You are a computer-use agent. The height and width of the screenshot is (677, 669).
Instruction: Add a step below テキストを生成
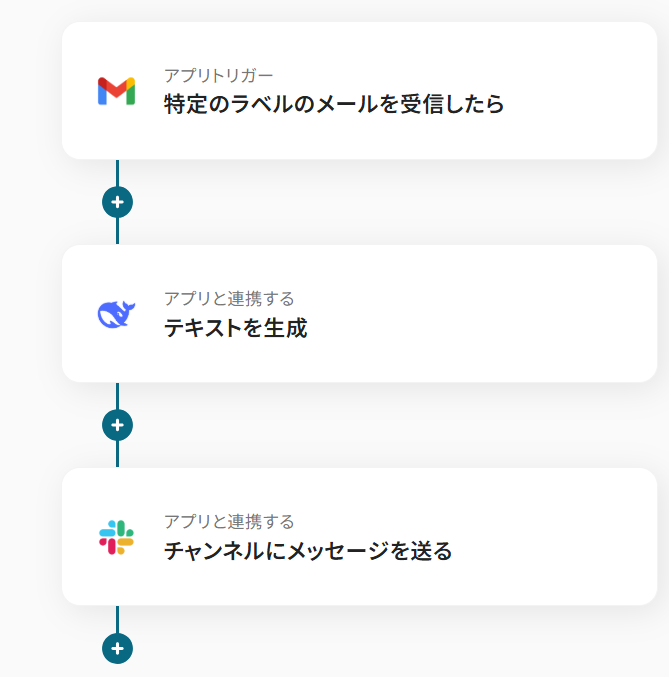(117, 425)
